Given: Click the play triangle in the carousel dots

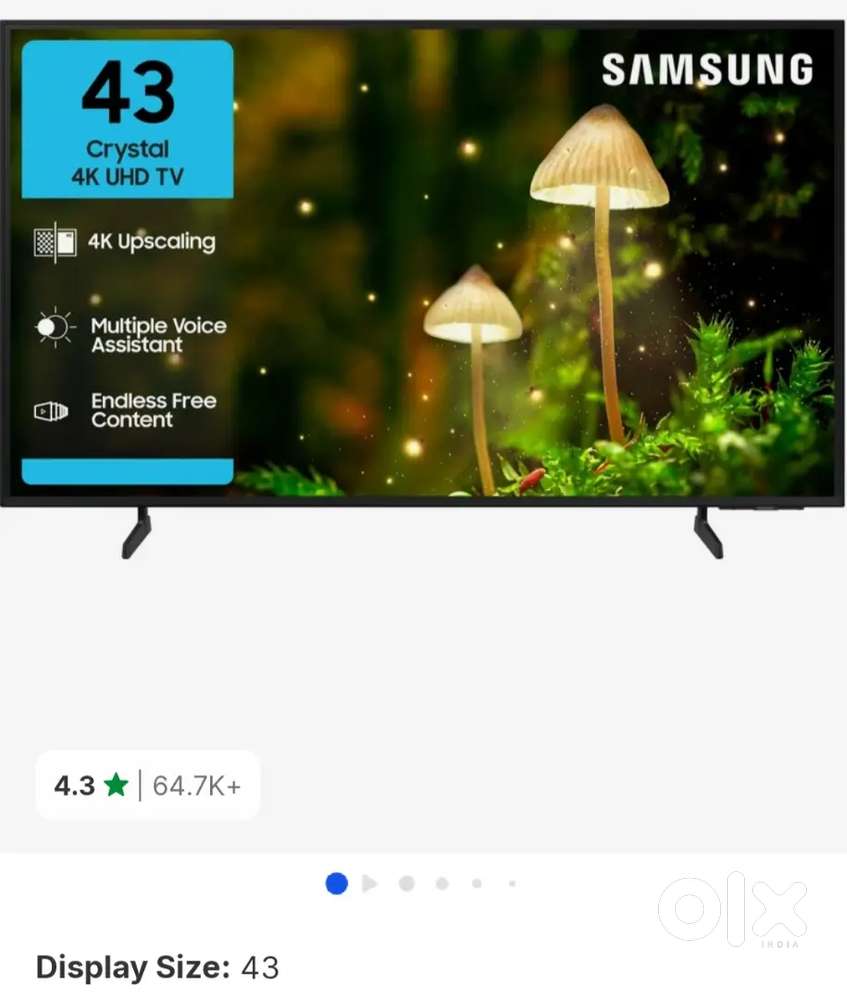Looking at the screenshot, I should [x=370, y=884].
